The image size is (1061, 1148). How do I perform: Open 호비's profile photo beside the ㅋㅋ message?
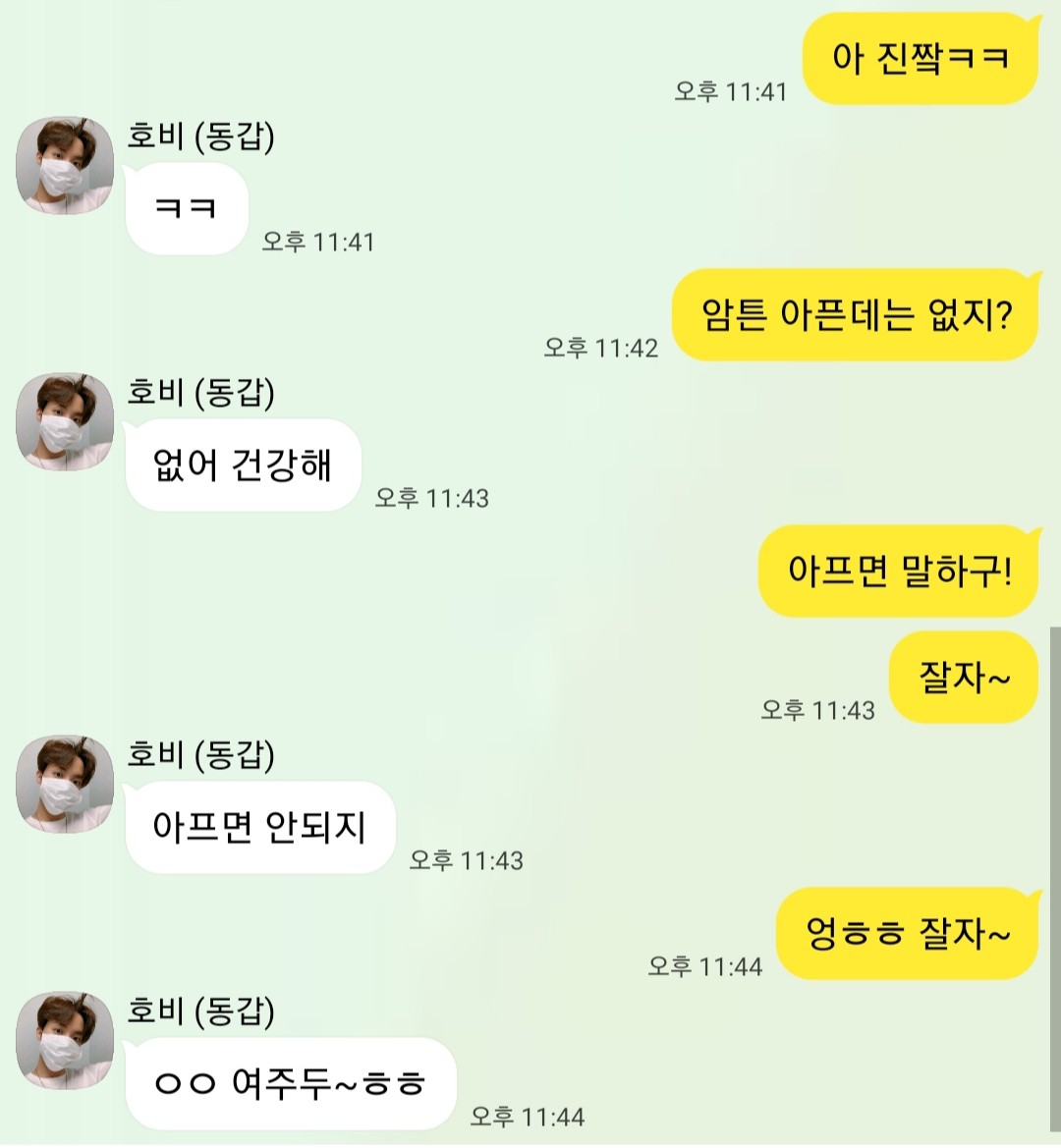pyautogui.click(x=65, y=165)
